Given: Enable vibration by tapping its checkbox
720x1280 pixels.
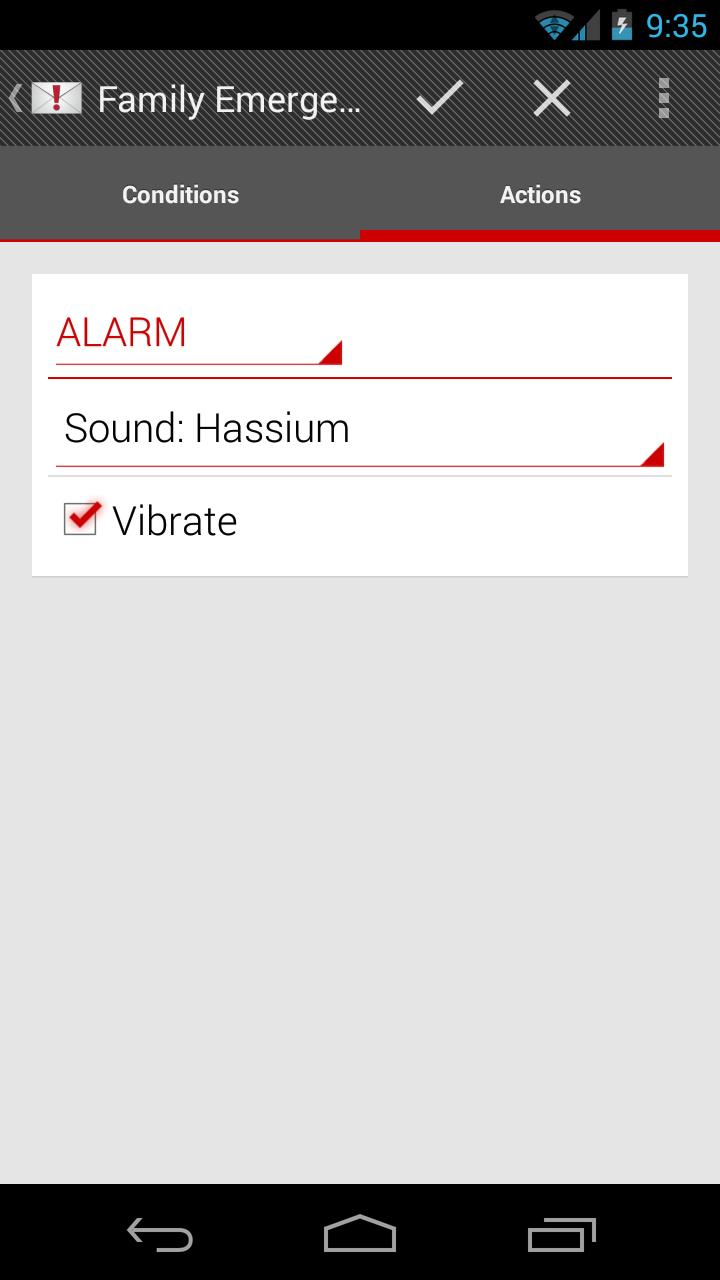Looking at the screenshot, I should coord(81,518).
